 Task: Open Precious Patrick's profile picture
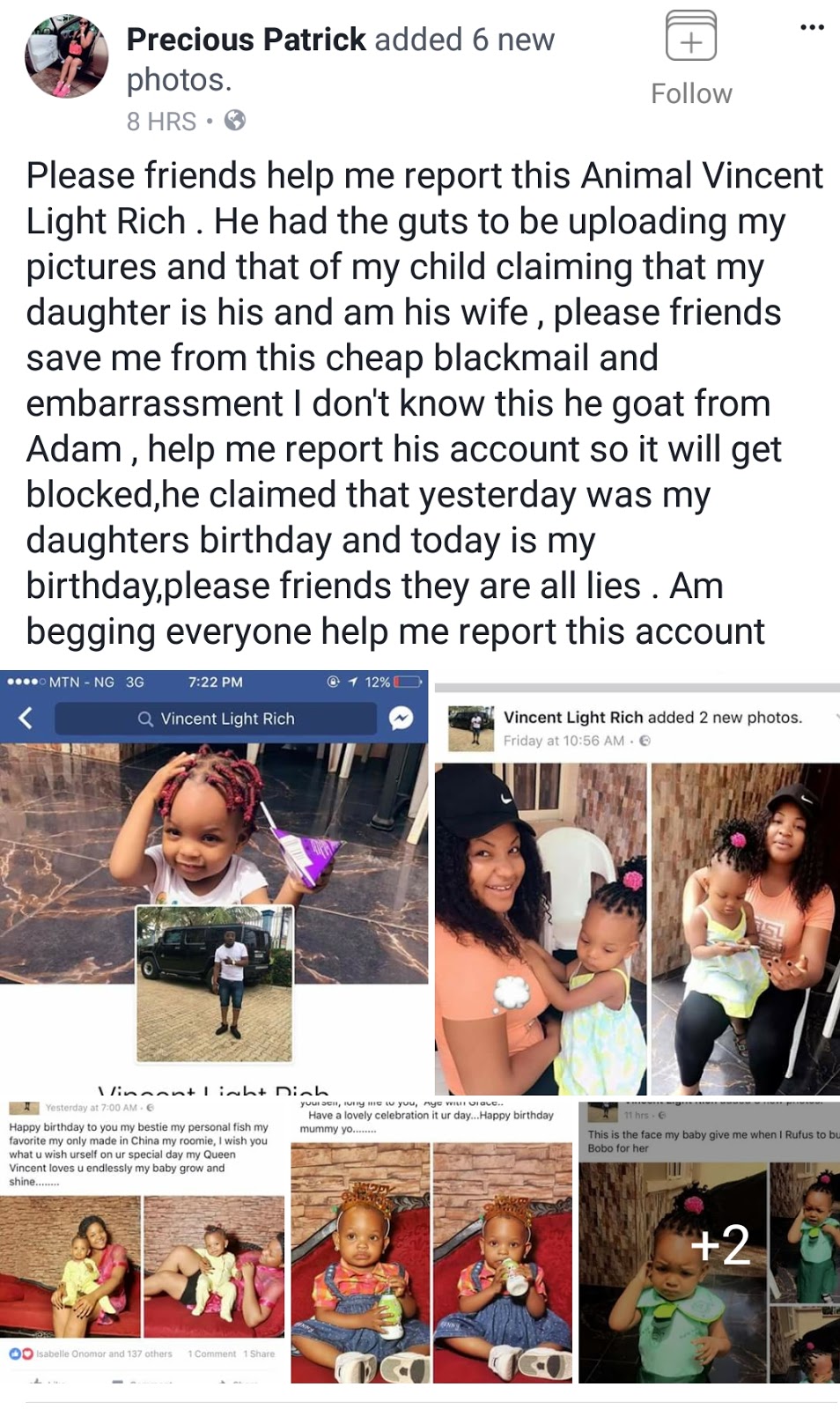66,56
